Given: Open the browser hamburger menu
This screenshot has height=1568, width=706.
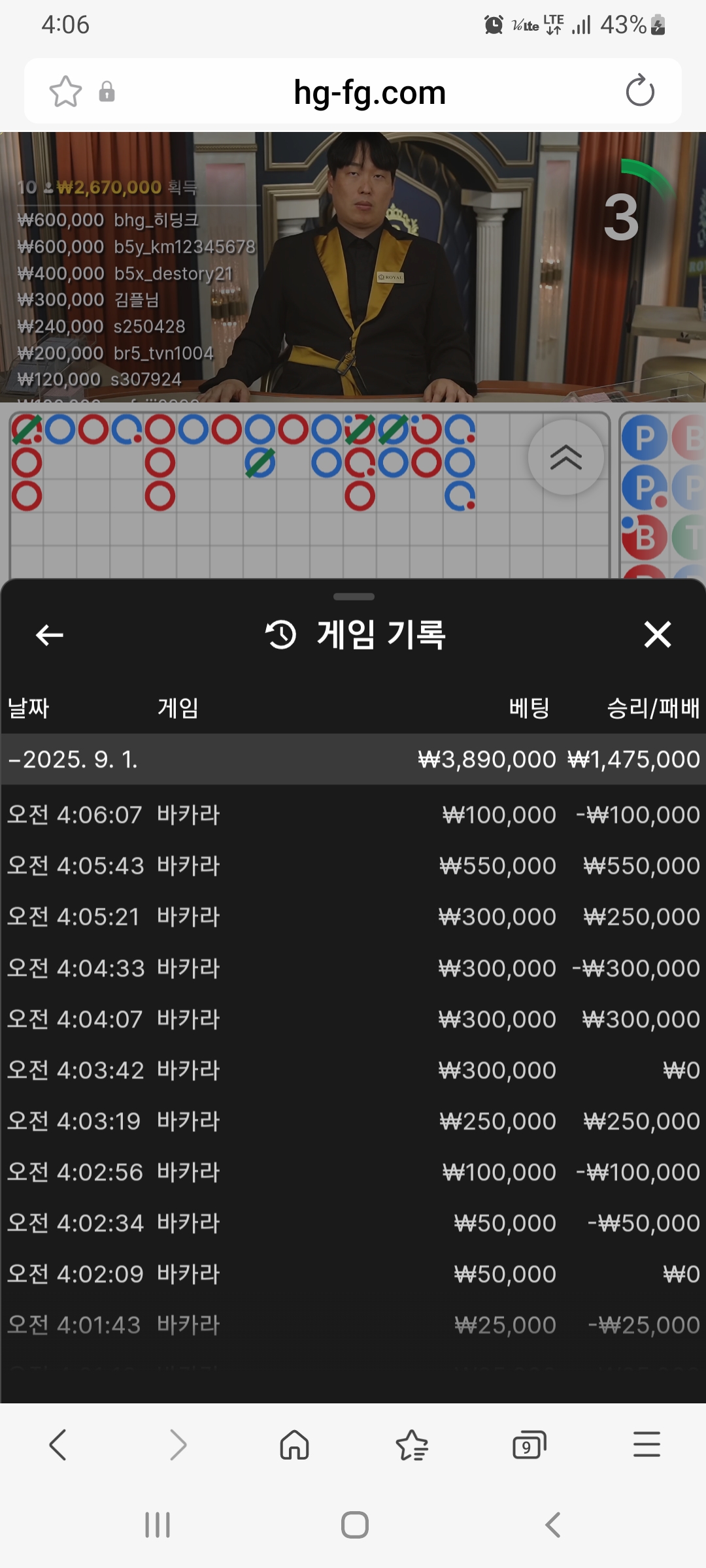Looking at the screenshot, I should (647, 1445).
